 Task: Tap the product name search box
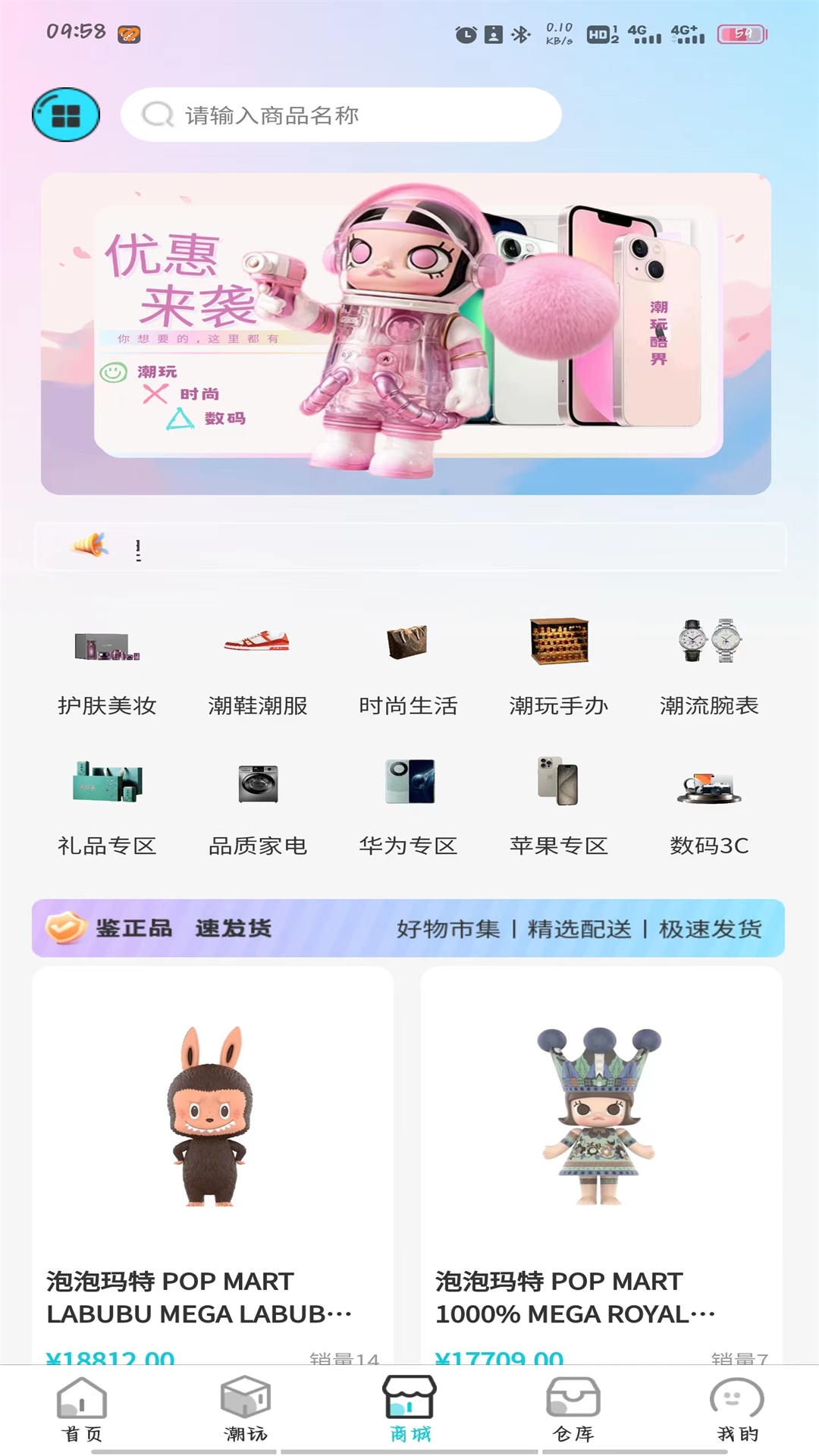(x=341, y=115)
